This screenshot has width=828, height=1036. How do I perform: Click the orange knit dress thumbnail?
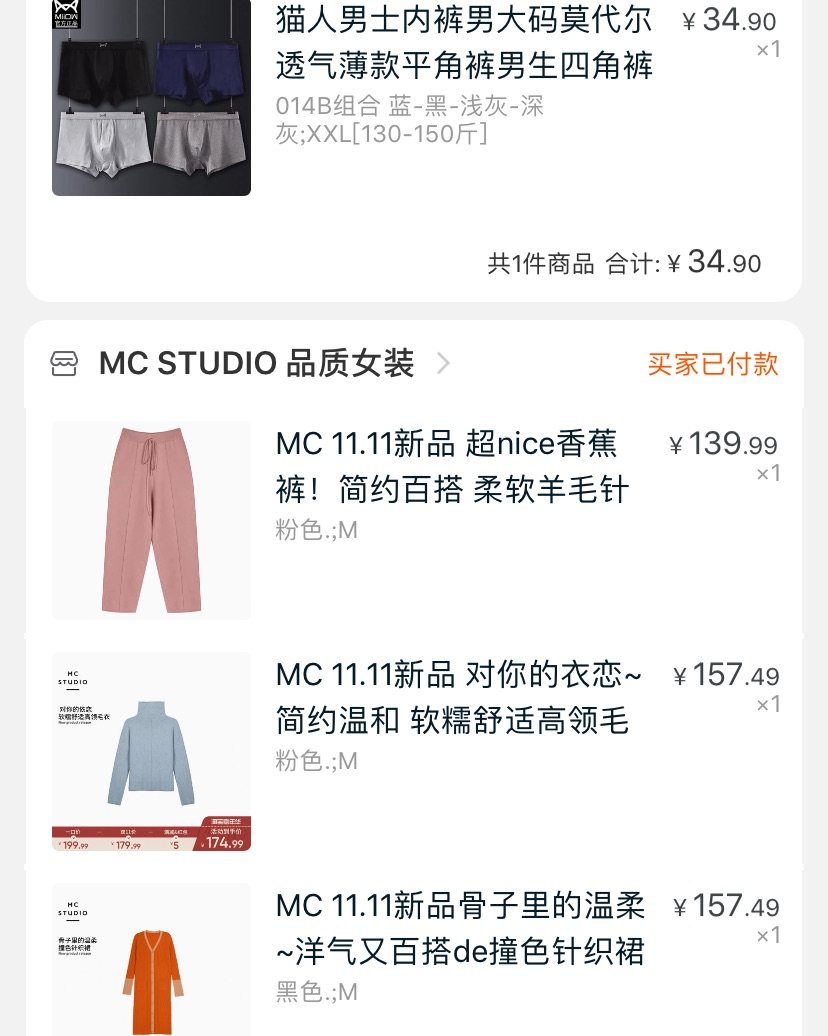pos(151,958)
